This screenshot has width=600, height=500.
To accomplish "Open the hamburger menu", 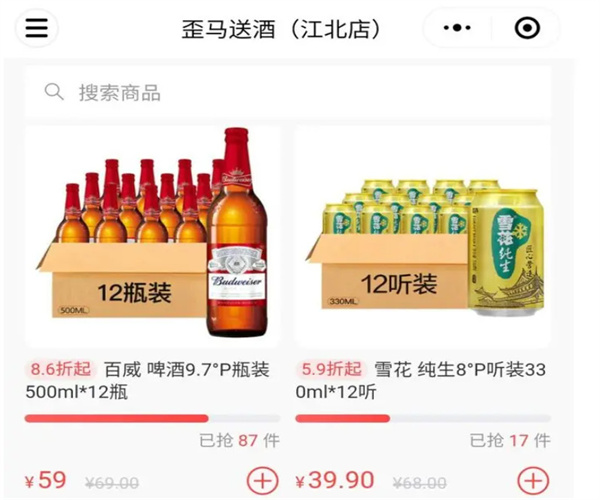I will point(37,28).
